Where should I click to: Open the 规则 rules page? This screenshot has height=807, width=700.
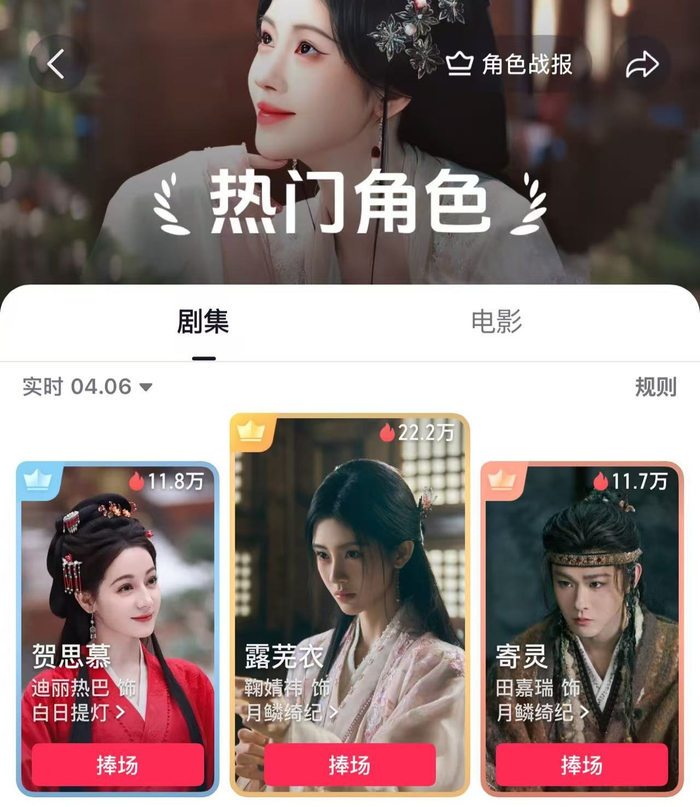pyautogui.click(x=655, y=387)
